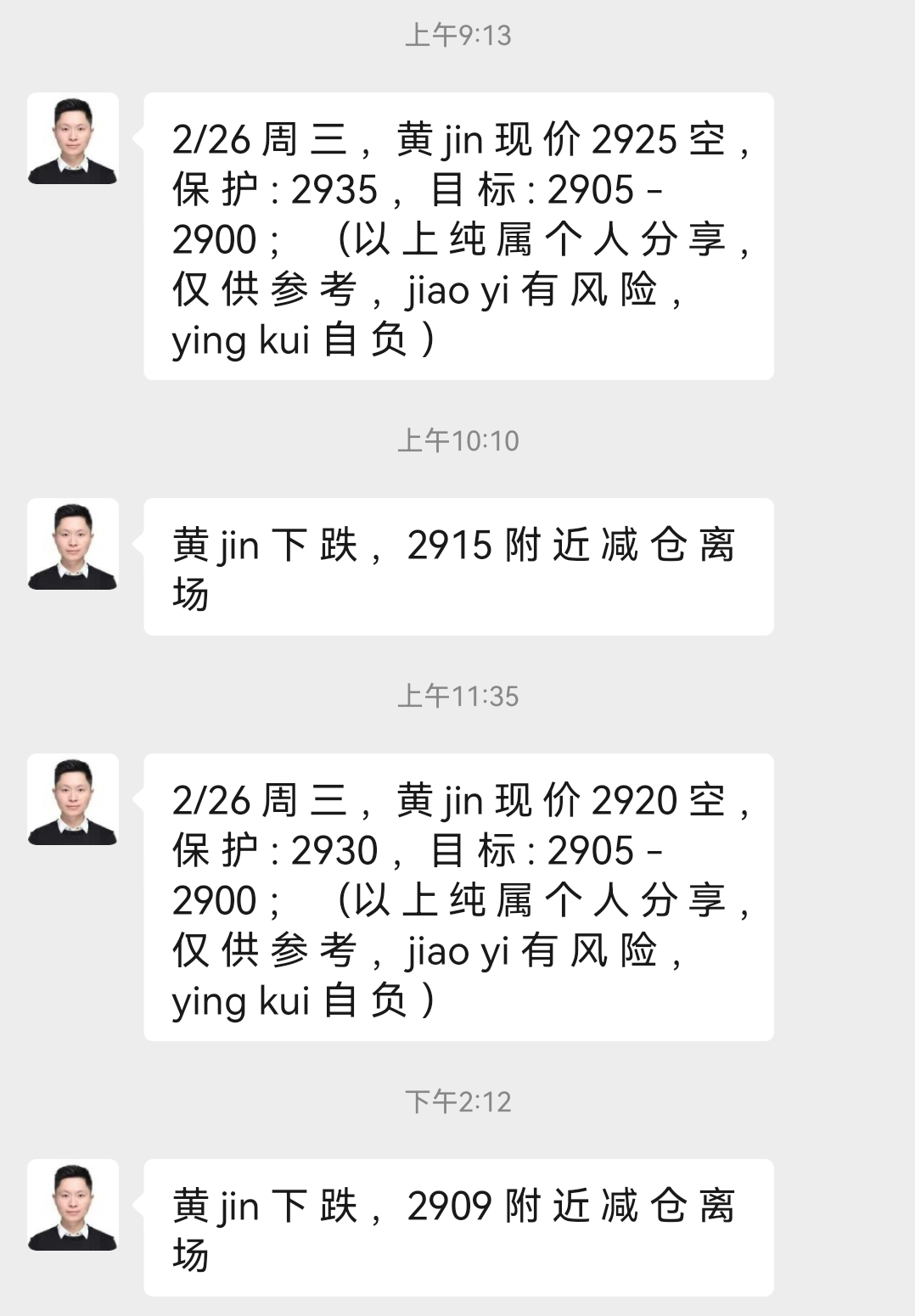Open avatar beside the 2909 reduce-position message
The image size is (915, 1316).
point(73,1205)
